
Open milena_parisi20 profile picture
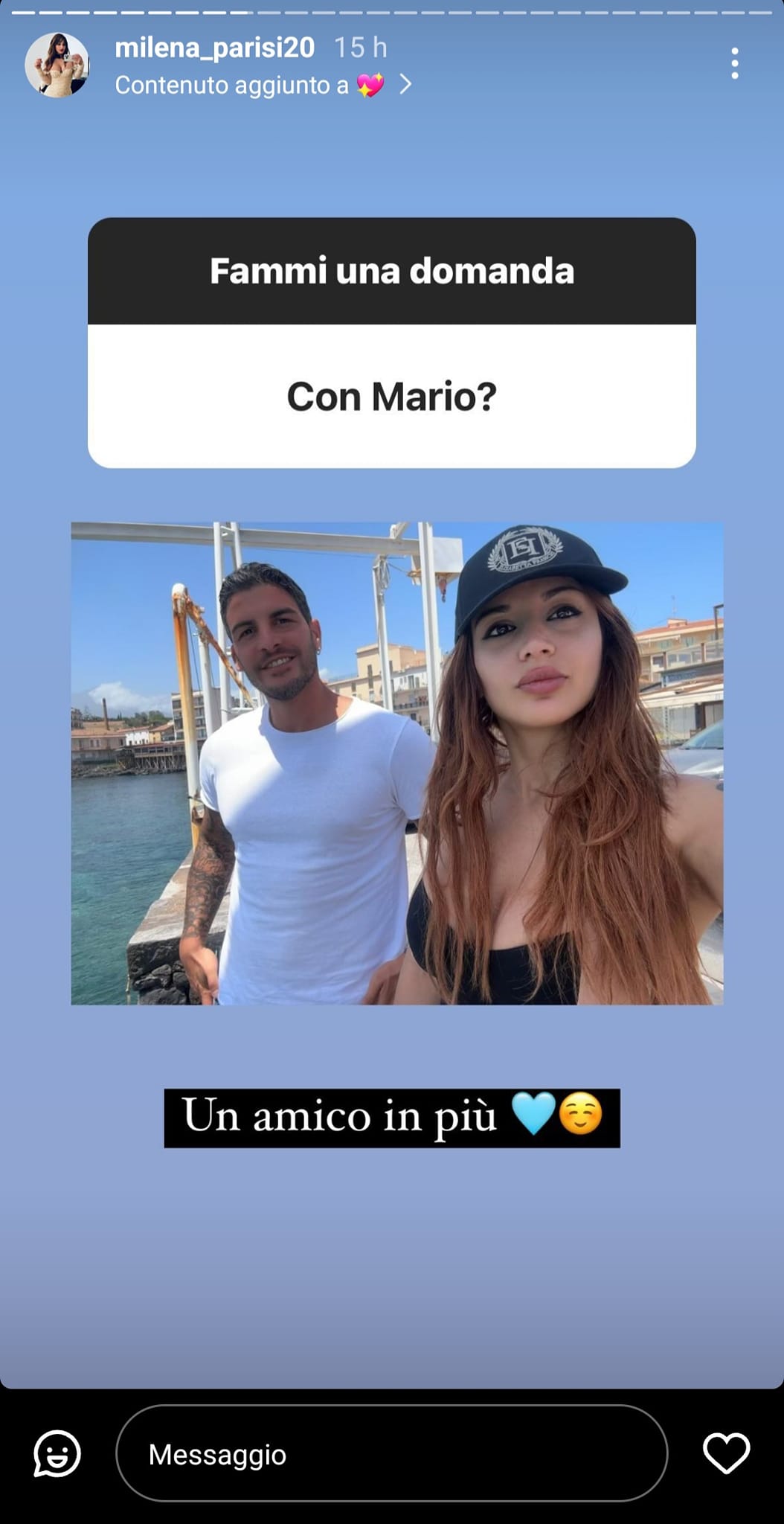click(57, 65)
